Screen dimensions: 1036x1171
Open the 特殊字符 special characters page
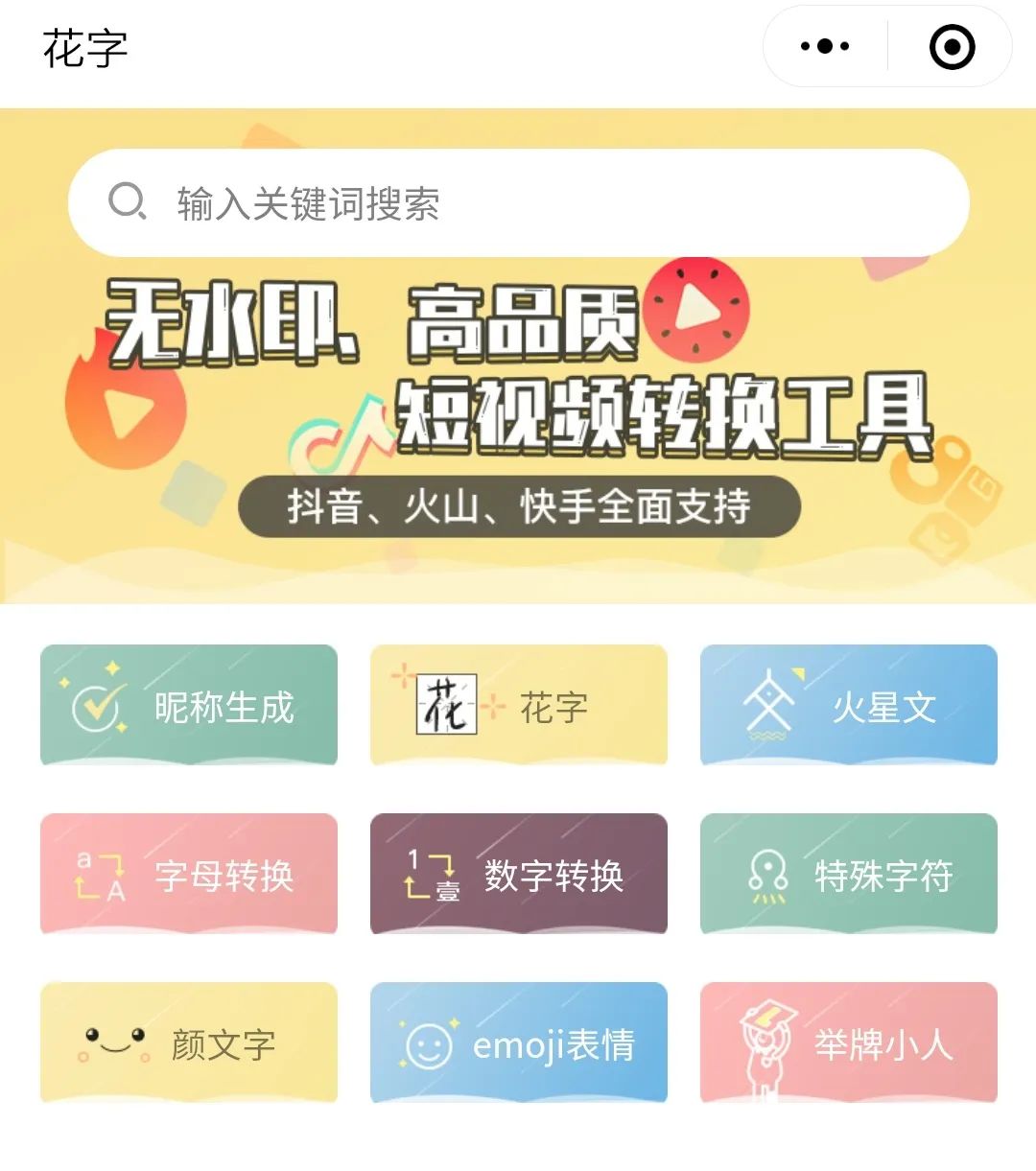click(x=849, y=873)
